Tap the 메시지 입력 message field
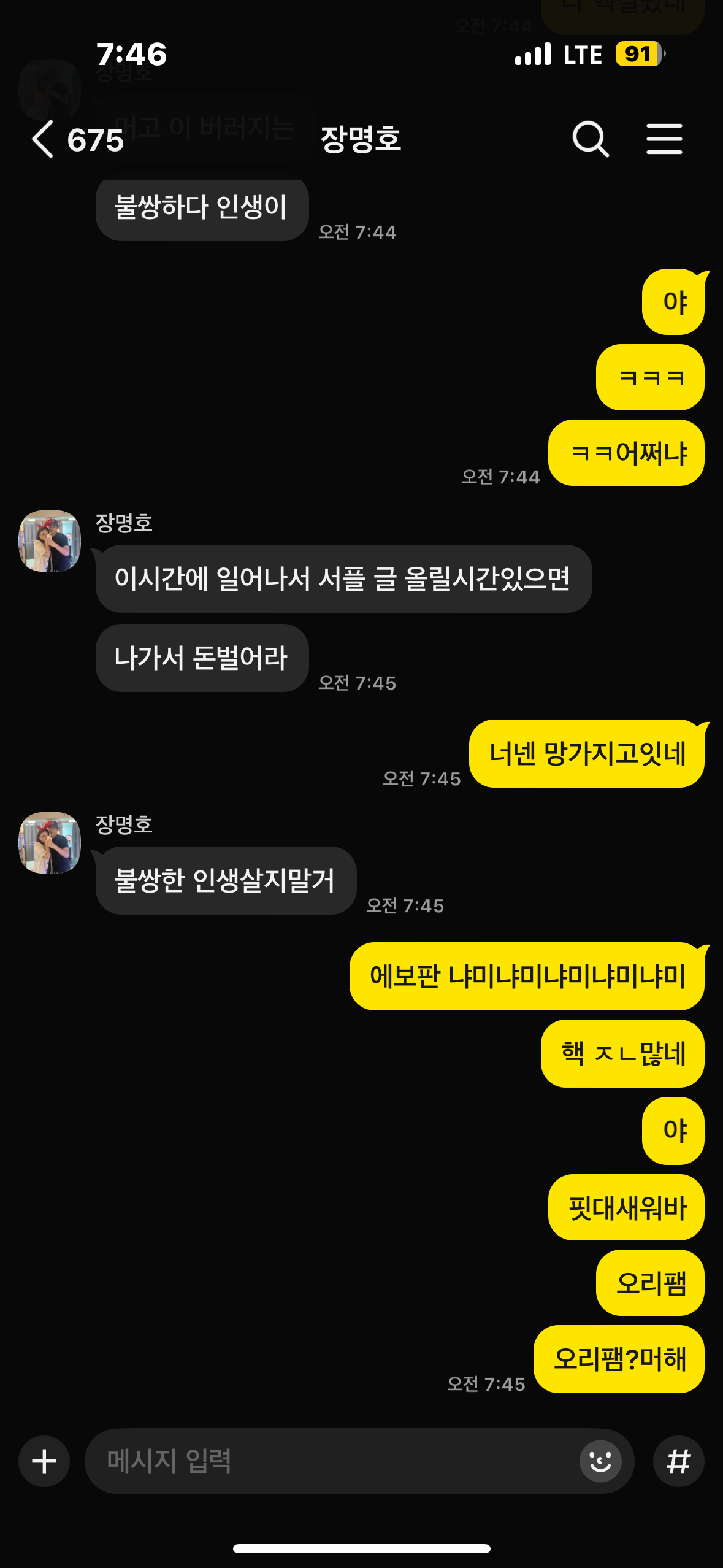 331,1461
